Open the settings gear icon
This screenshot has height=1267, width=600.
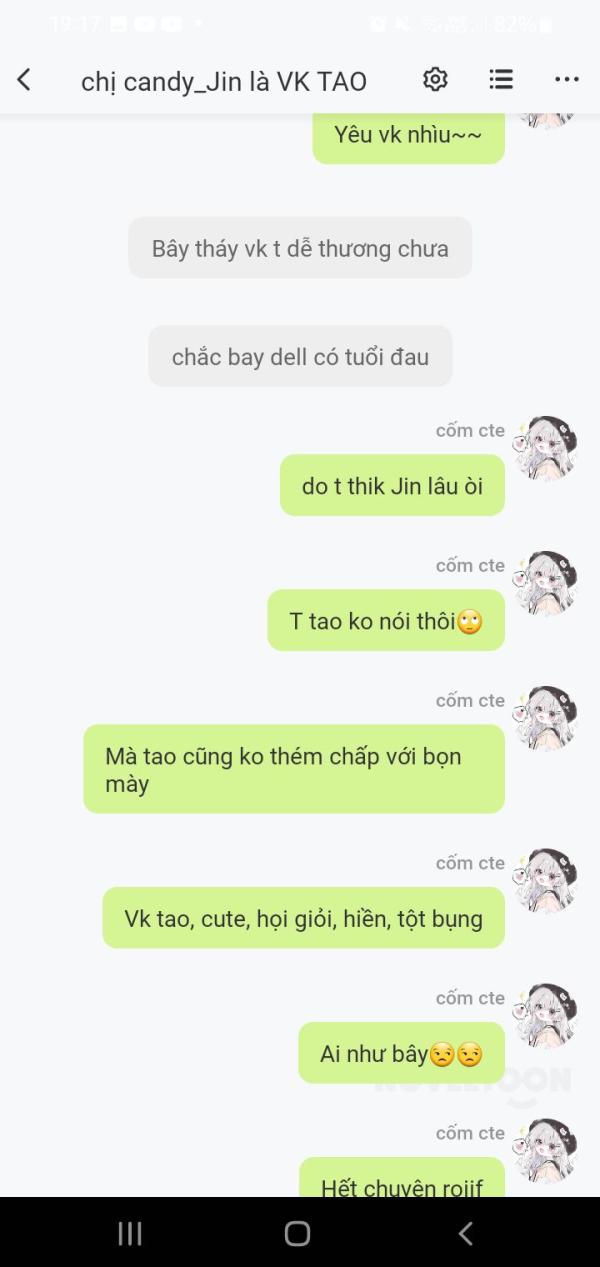(435, 80)
